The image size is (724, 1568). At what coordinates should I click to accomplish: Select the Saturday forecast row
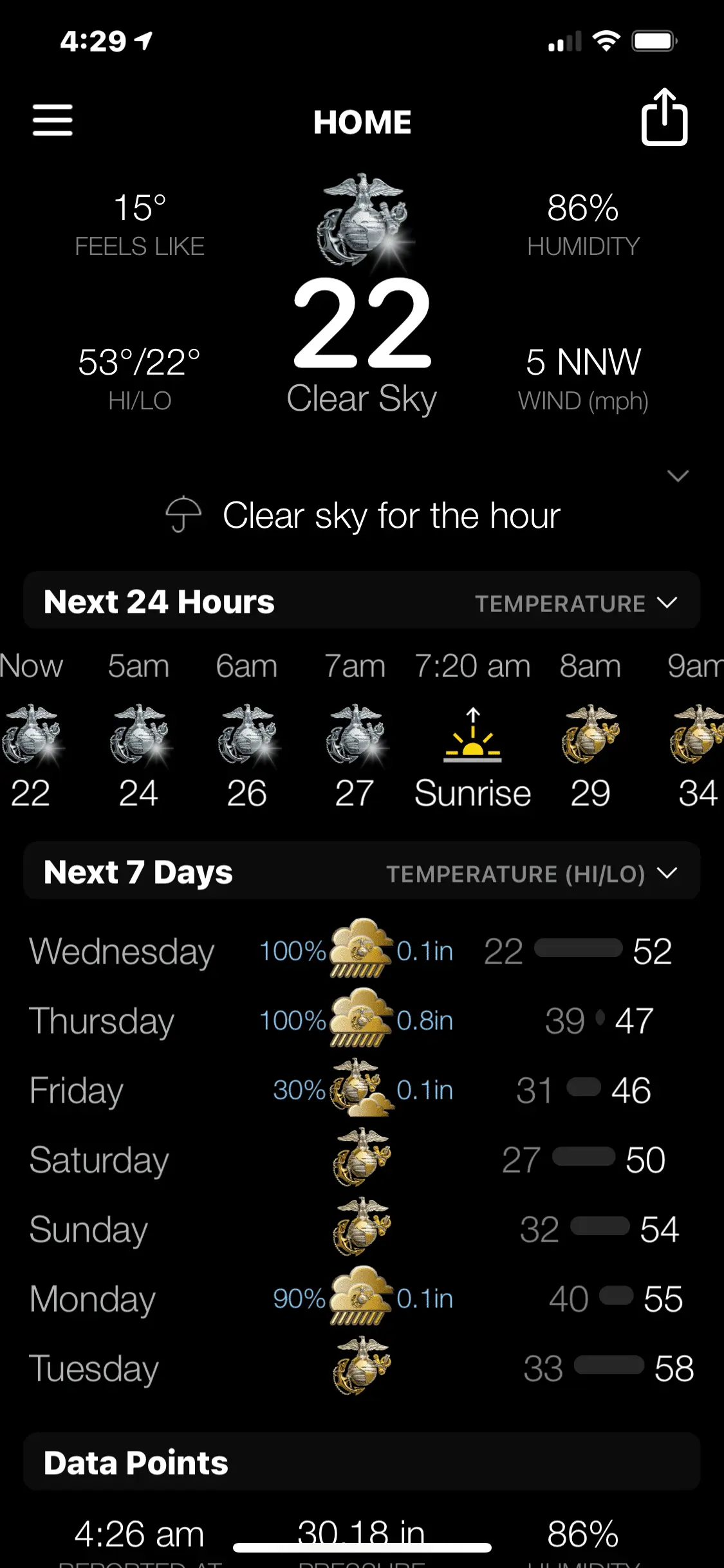coord(360,1159)
